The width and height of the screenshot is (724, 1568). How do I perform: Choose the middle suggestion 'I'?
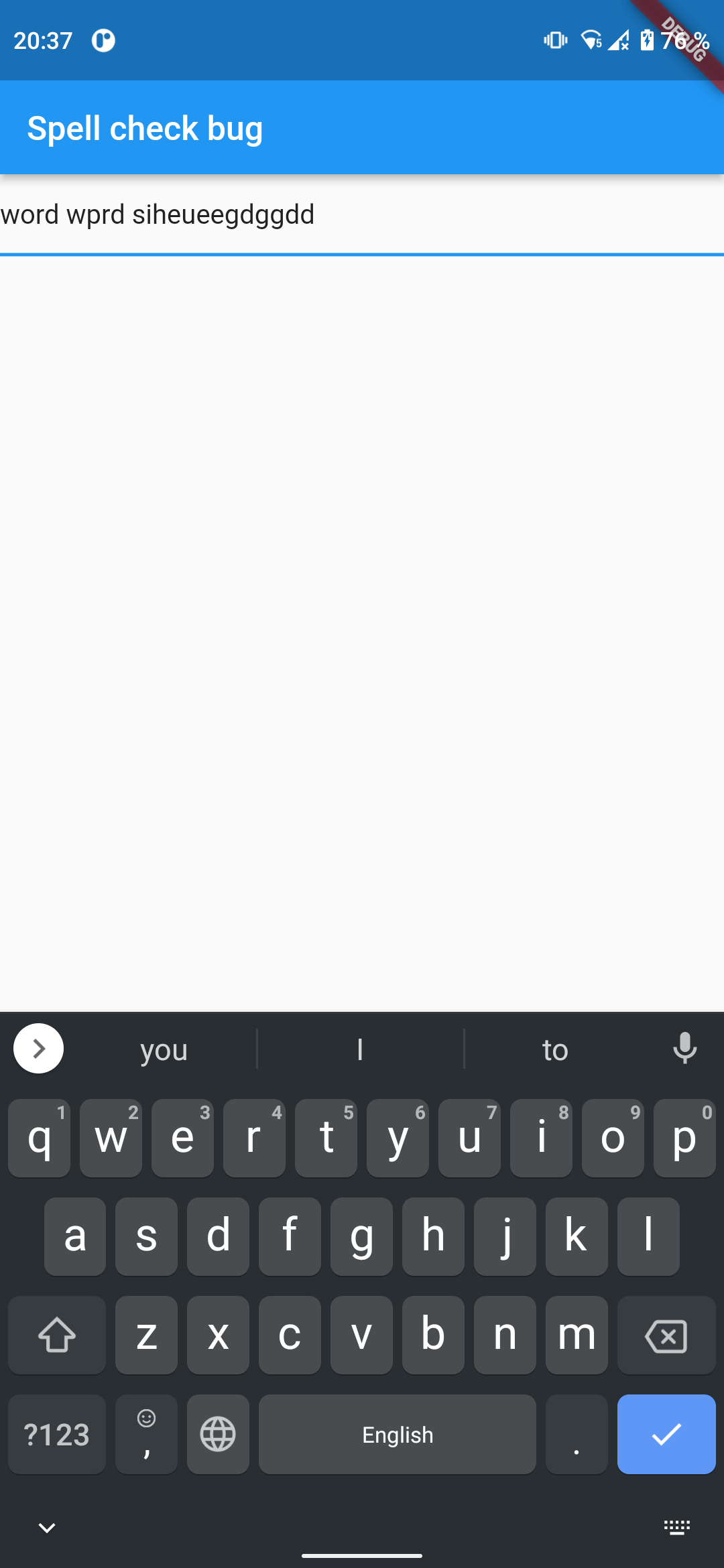click(x=360, y=1048)
